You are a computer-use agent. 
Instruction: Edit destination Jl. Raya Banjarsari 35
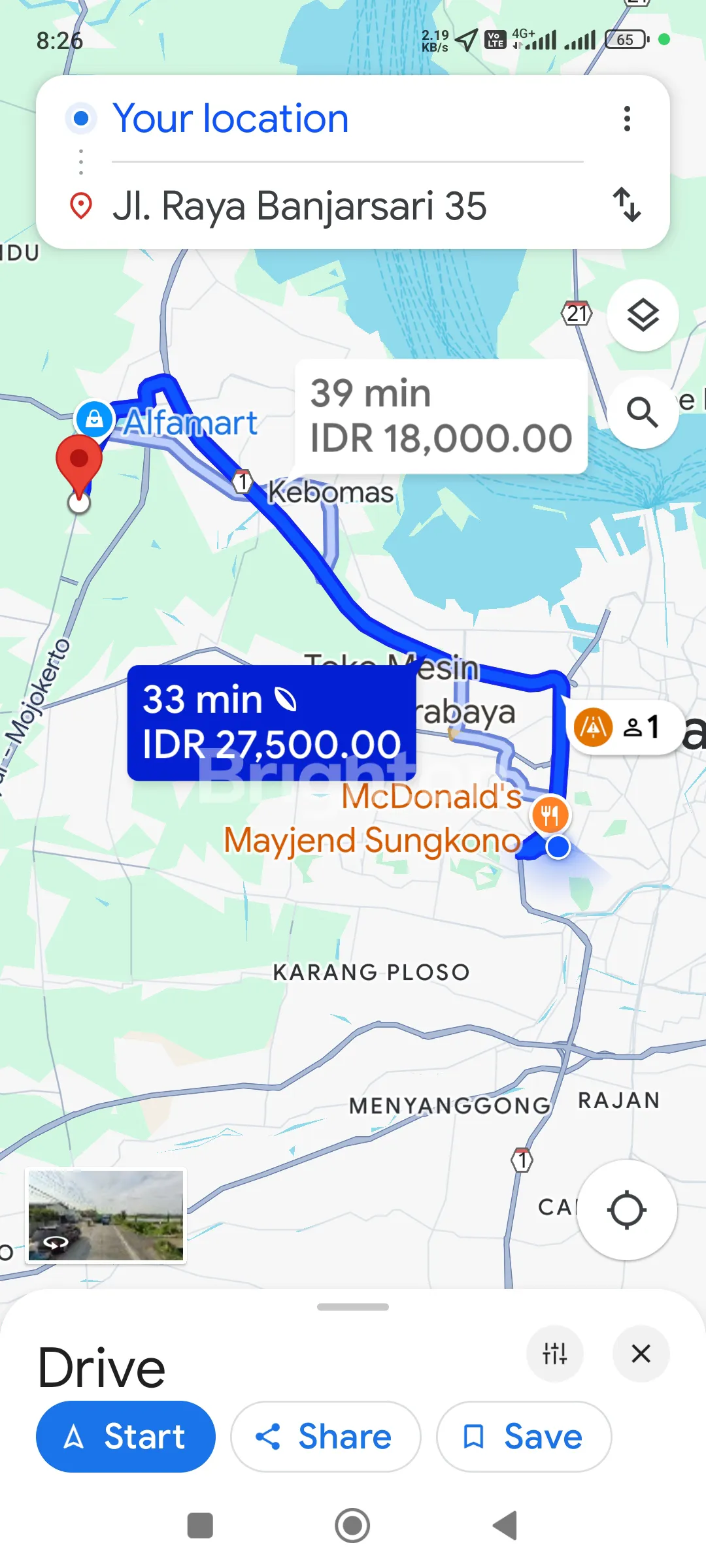[299, 206]
